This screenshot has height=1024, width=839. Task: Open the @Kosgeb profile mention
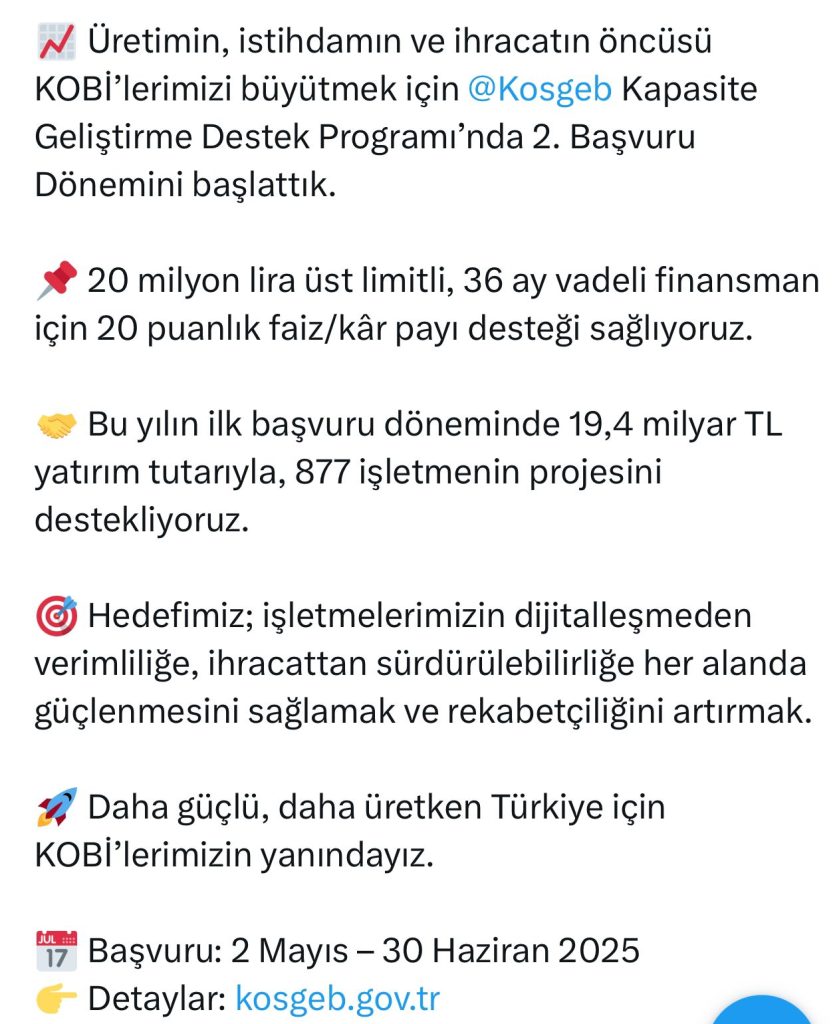click(x=539, y=89)
